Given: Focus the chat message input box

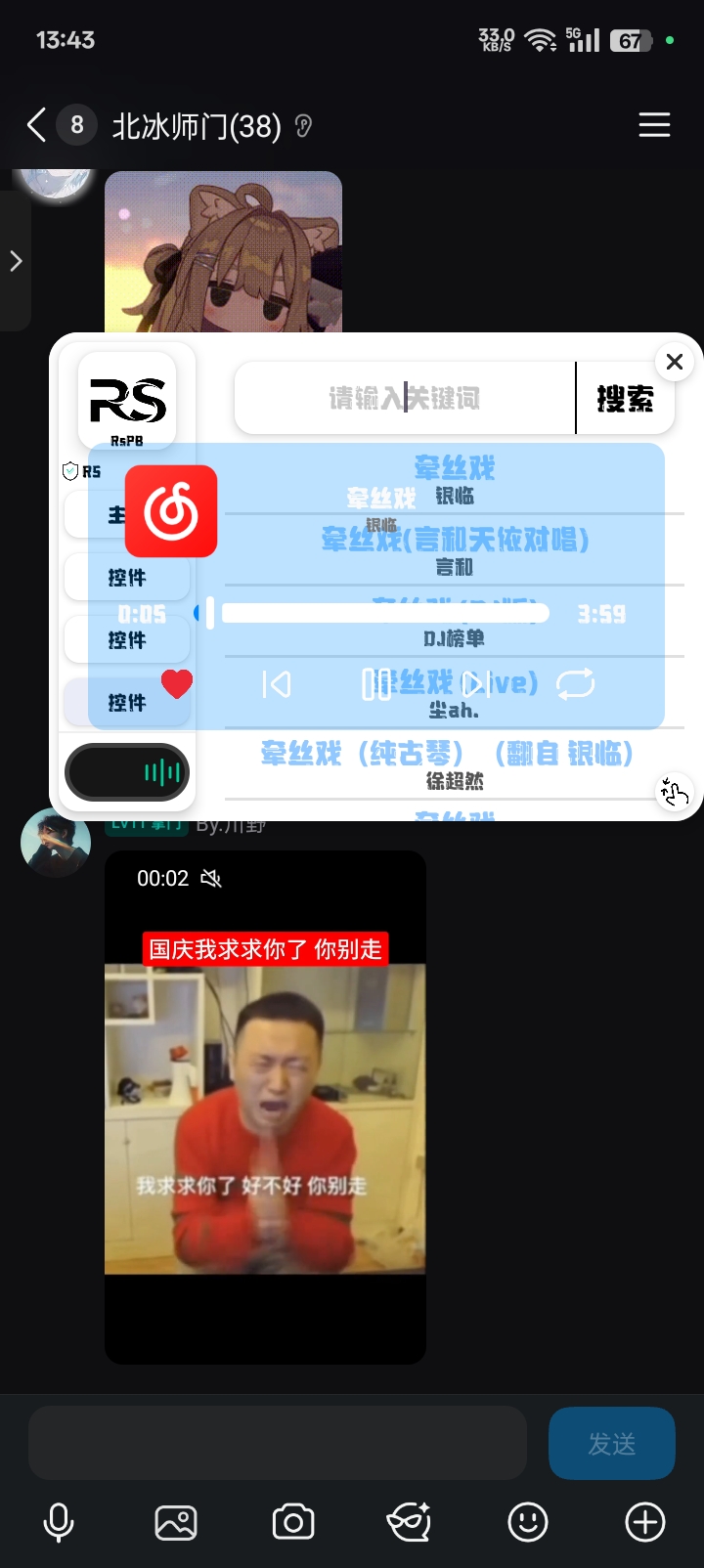Looking at the screenshot, I should pyautogui.click(x=278, y=1443).
